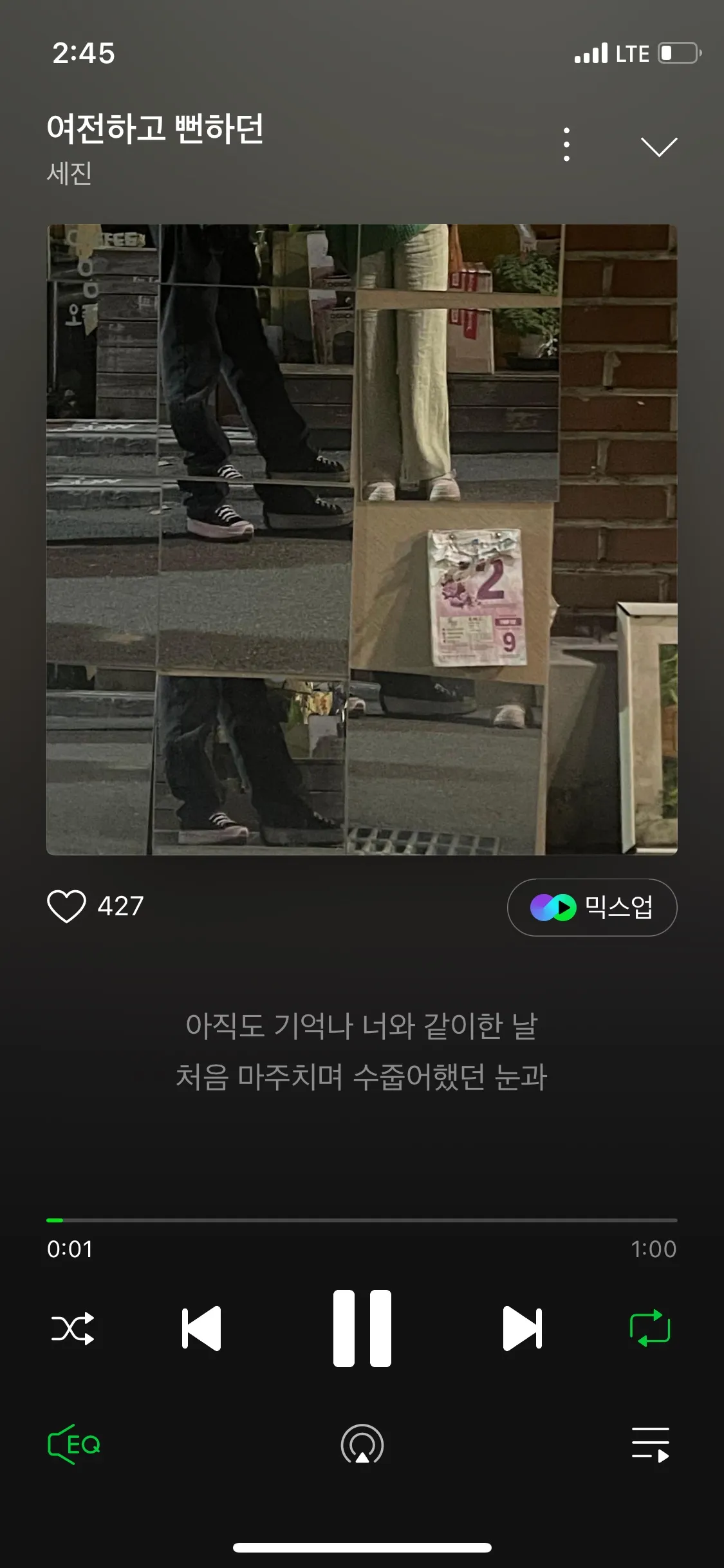The image size is (724, 1568).
Task: Enable repeat mode for the track
Action: coord(649,1327)
